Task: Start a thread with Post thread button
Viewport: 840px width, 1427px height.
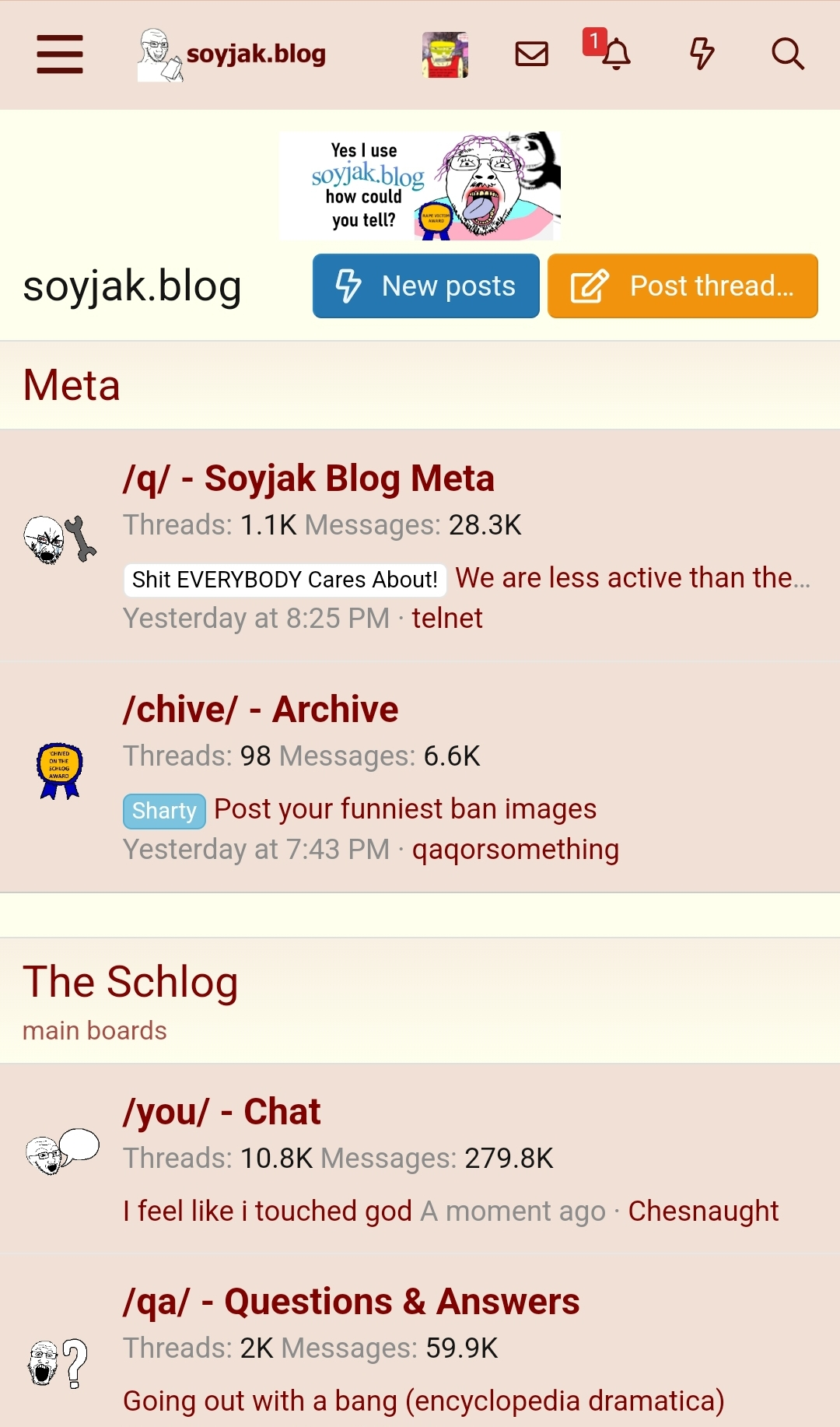Action: point(683,286)
